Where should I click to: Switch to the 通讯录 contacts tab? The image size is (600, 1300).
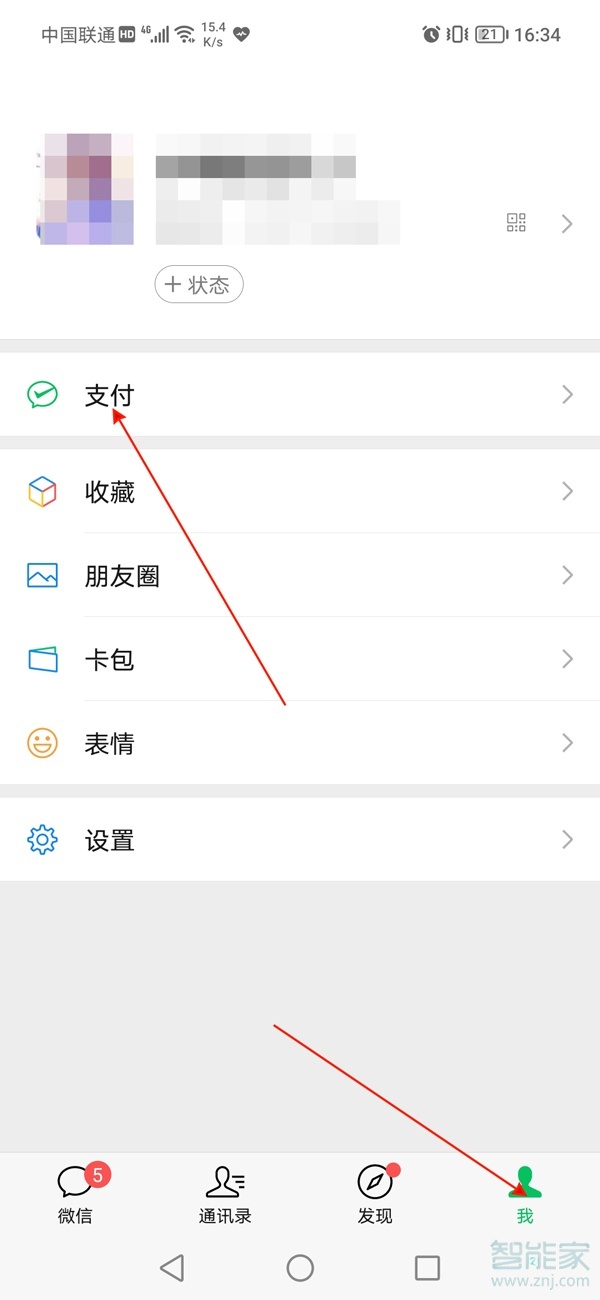pyautogui.click(x=225, y=1195)
